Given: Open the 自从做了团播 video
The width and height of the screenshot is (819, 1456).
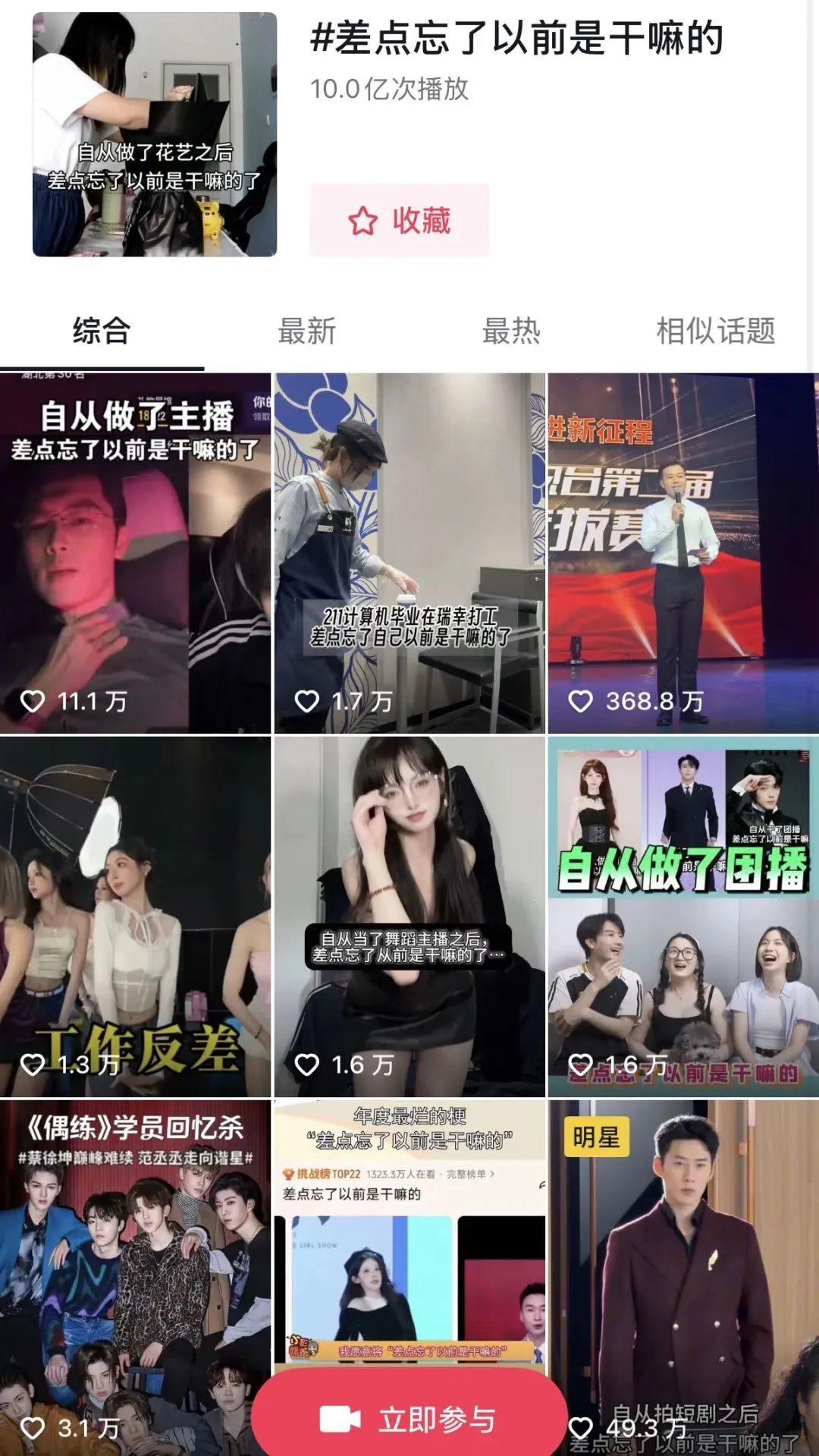Looking at the screenshot, I should [682, 917].
